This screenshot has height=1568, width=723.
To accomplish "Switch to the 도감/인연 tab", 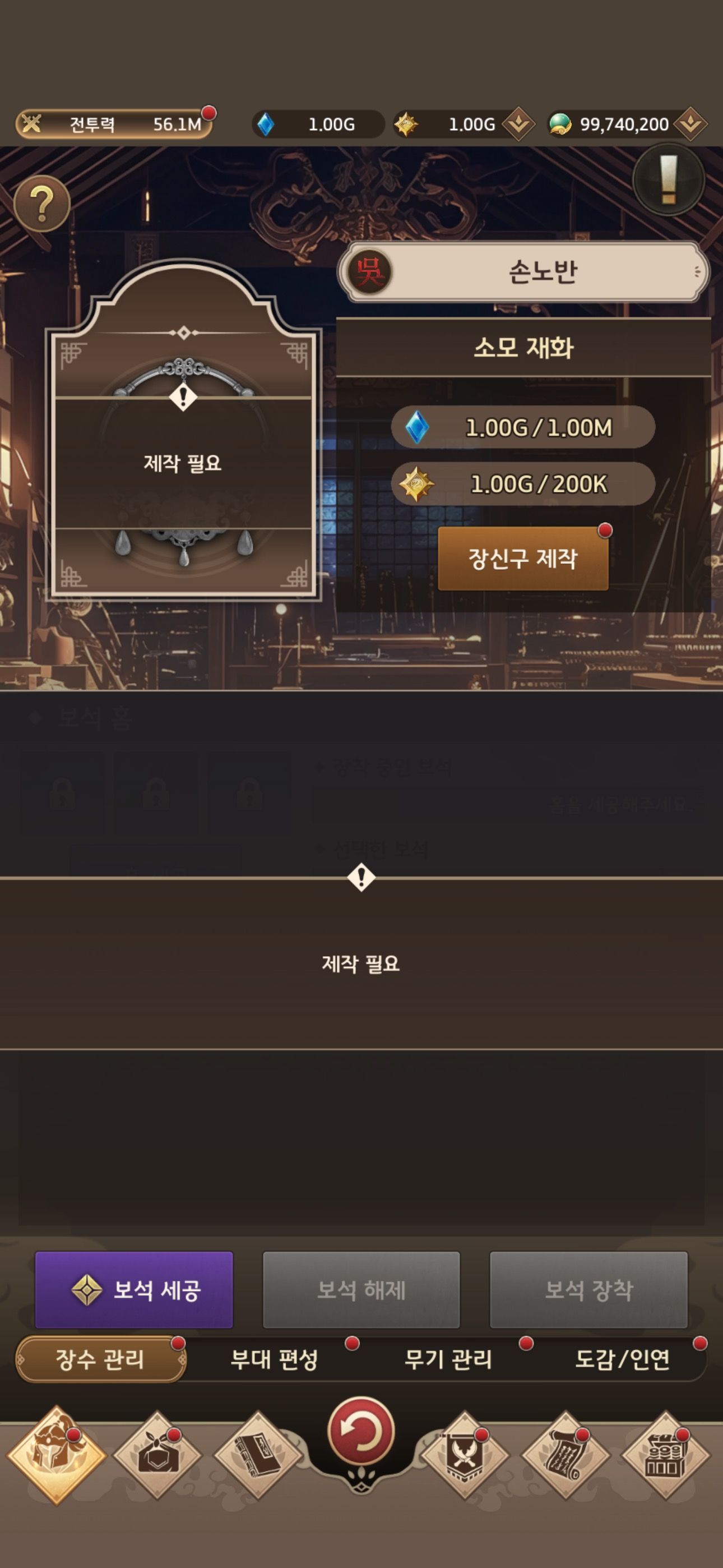I will (622, 1359).
